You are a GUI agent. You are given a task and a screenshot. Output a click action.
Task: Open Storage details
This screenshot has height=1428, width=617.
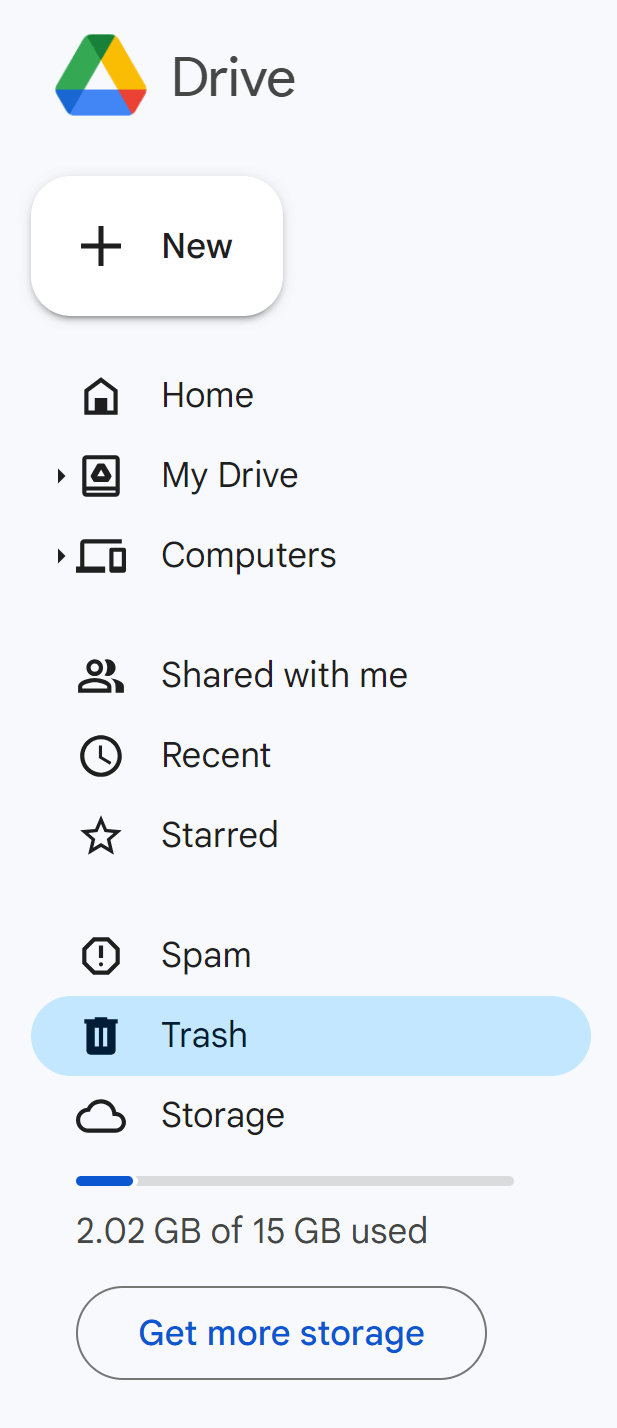click(222, 1116)
